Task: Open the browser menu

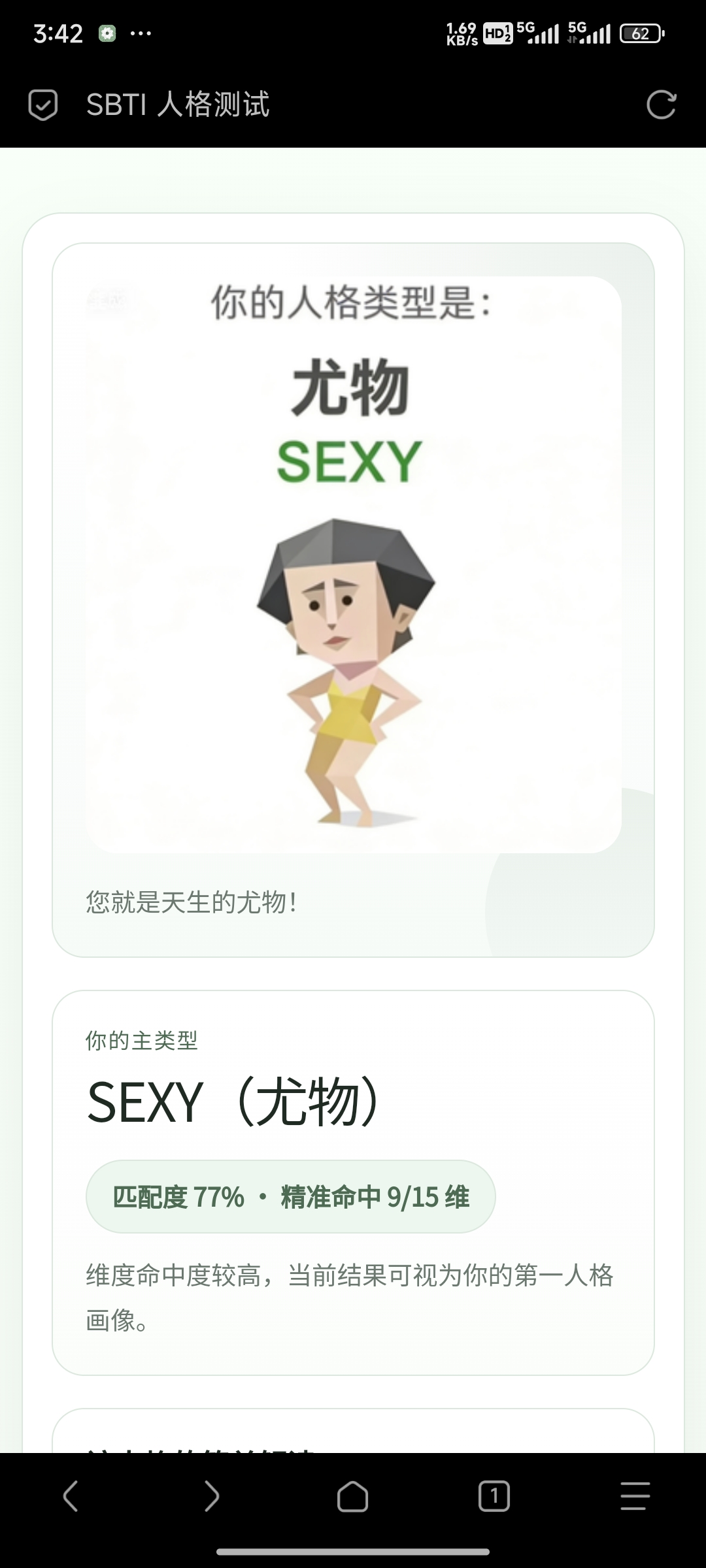Action: tap(635, 1495)
